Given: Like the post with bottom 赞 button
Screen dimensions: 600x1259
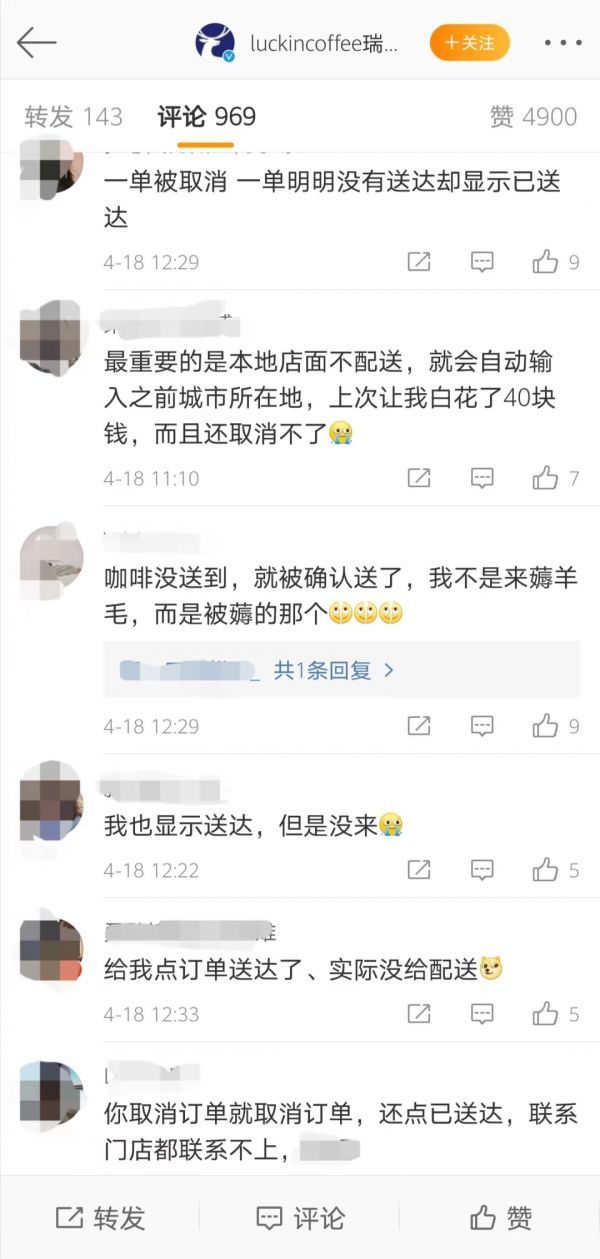Looking at the screenshot, I should pos(500,1217).
